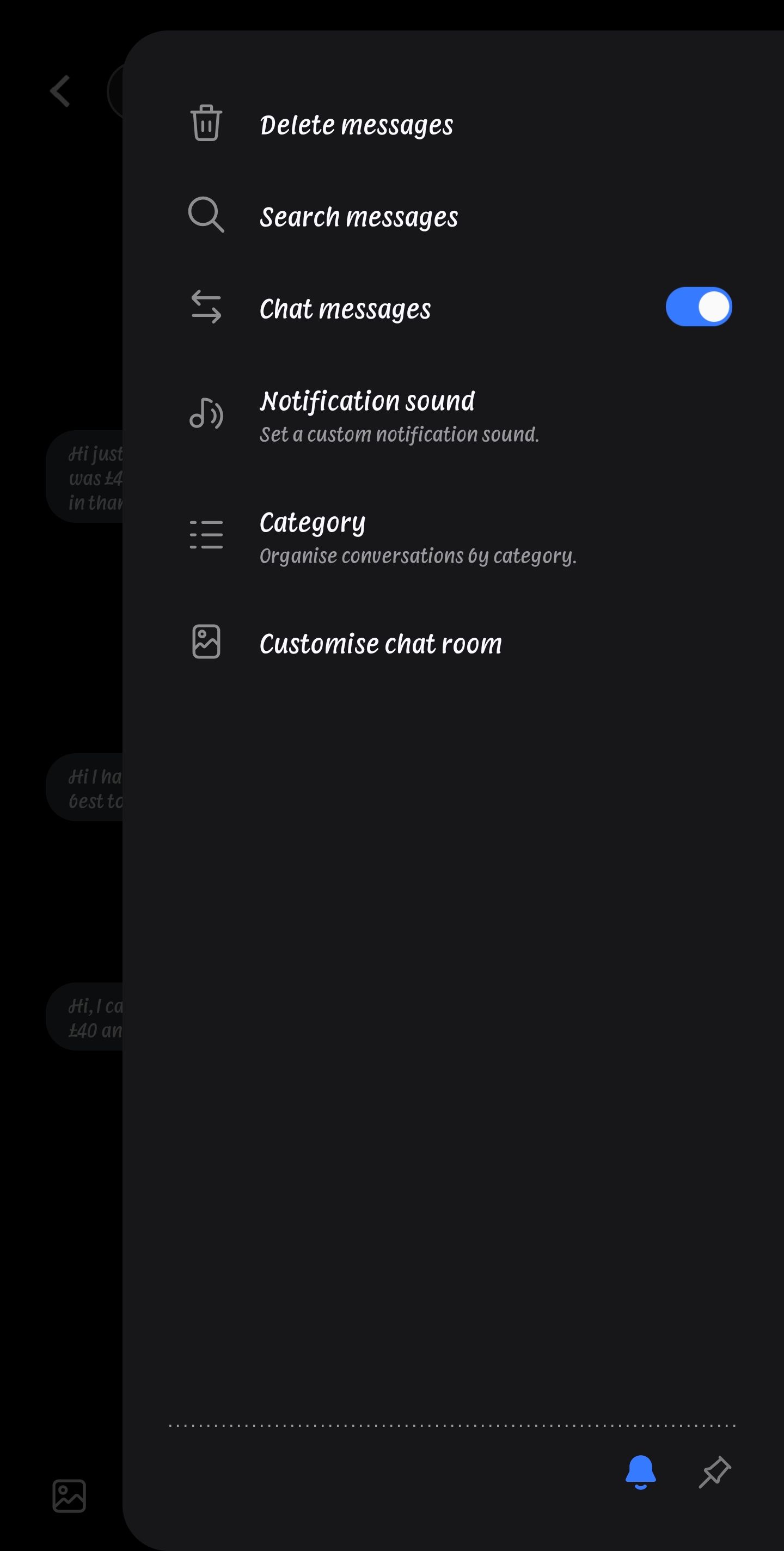Tap the image attachment icon
Image resolution: width=784 pixels, height=1551 pixels.
pyautogui.click(x=69, y=1495)
